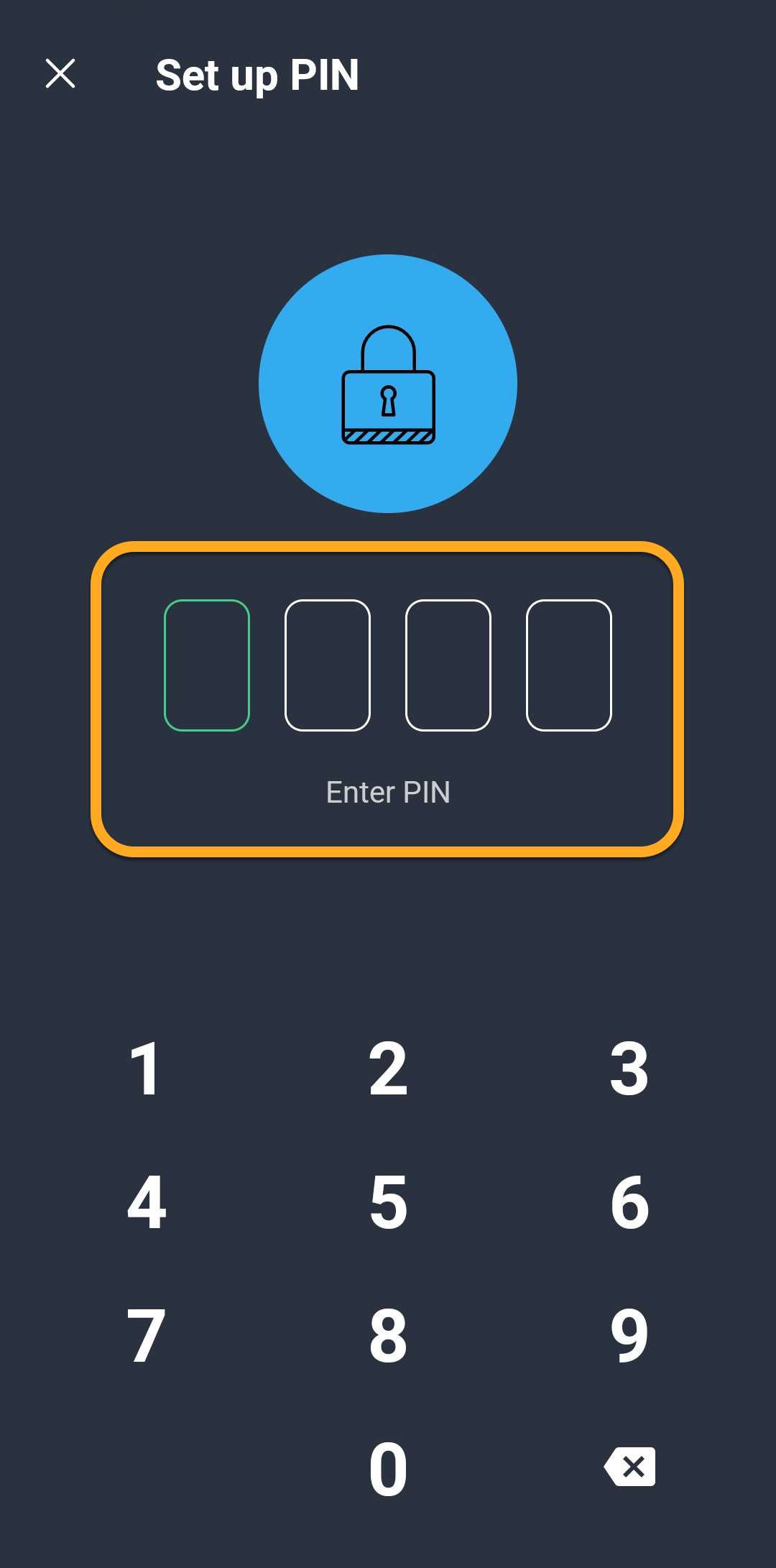Enter digit 1 on the keypad
The width and height of the screenshot is (776, 1568).
(146, 1069)
